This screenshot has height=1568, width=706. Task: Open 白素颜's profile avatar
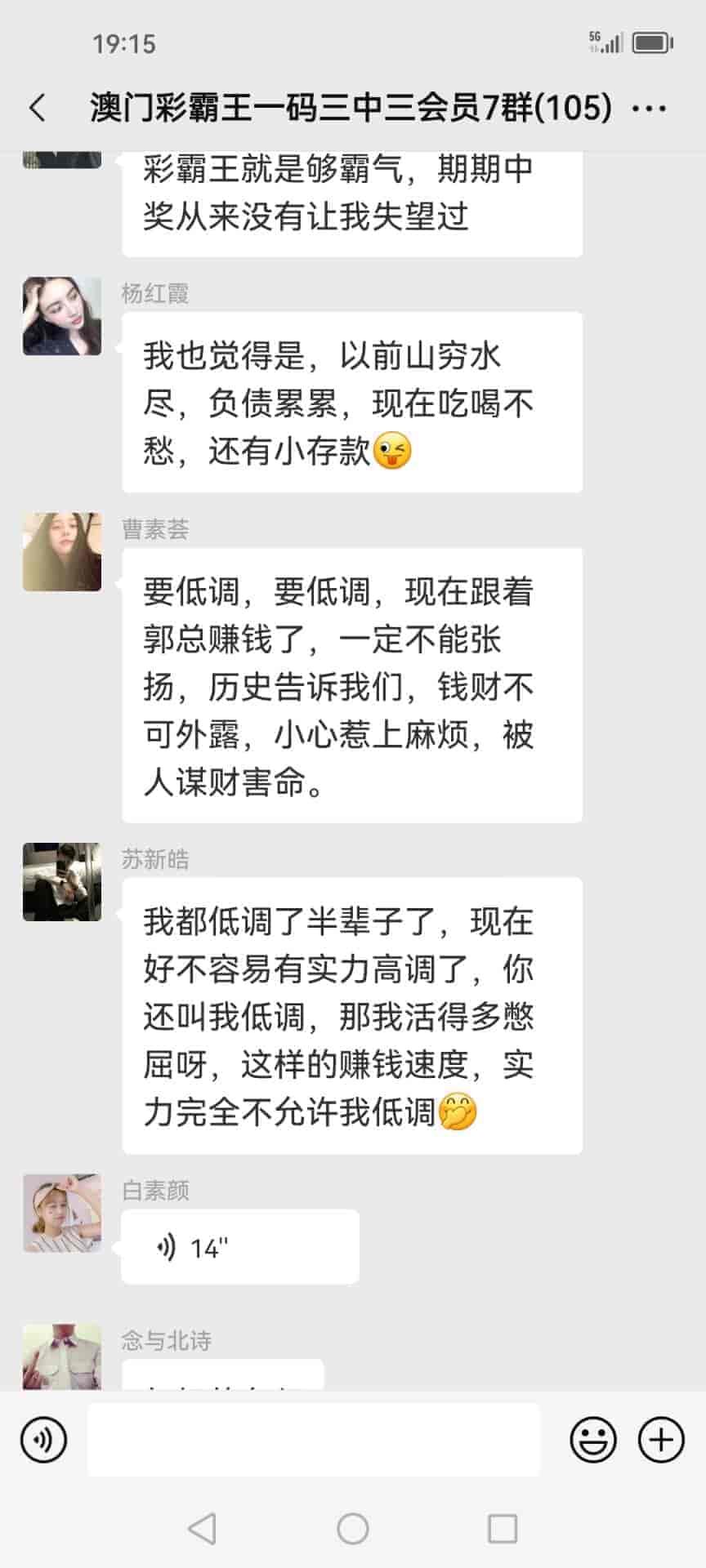coord(62,1213)
